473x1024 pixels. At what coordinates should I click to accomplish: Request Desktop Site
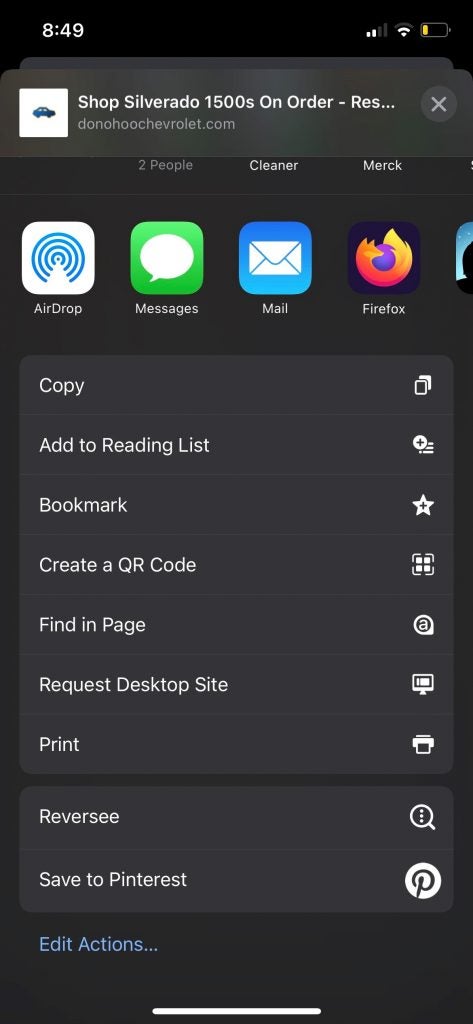pos(236,684)
